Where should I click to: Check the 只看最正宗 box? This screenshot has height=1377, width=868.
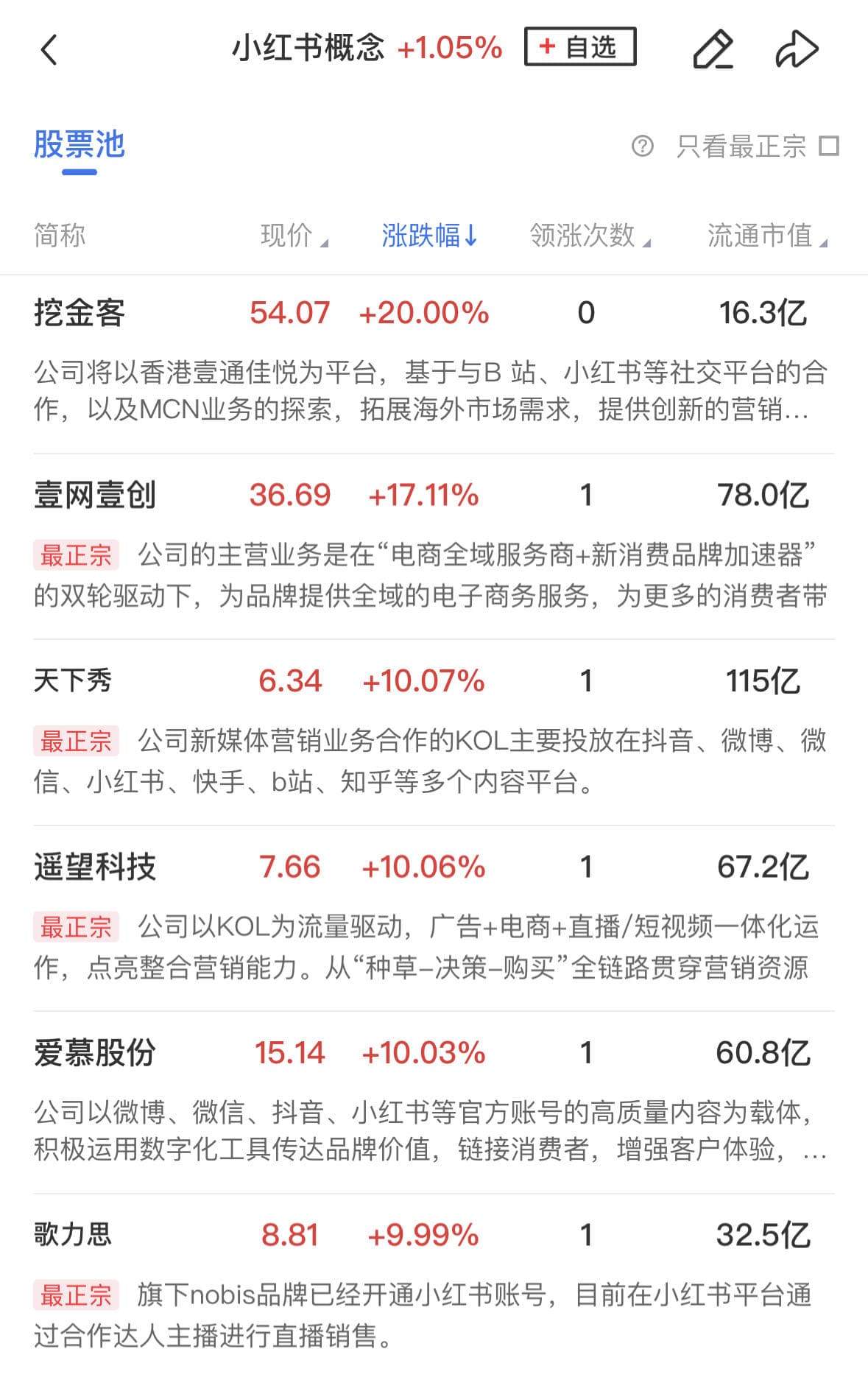coord(829,146)
